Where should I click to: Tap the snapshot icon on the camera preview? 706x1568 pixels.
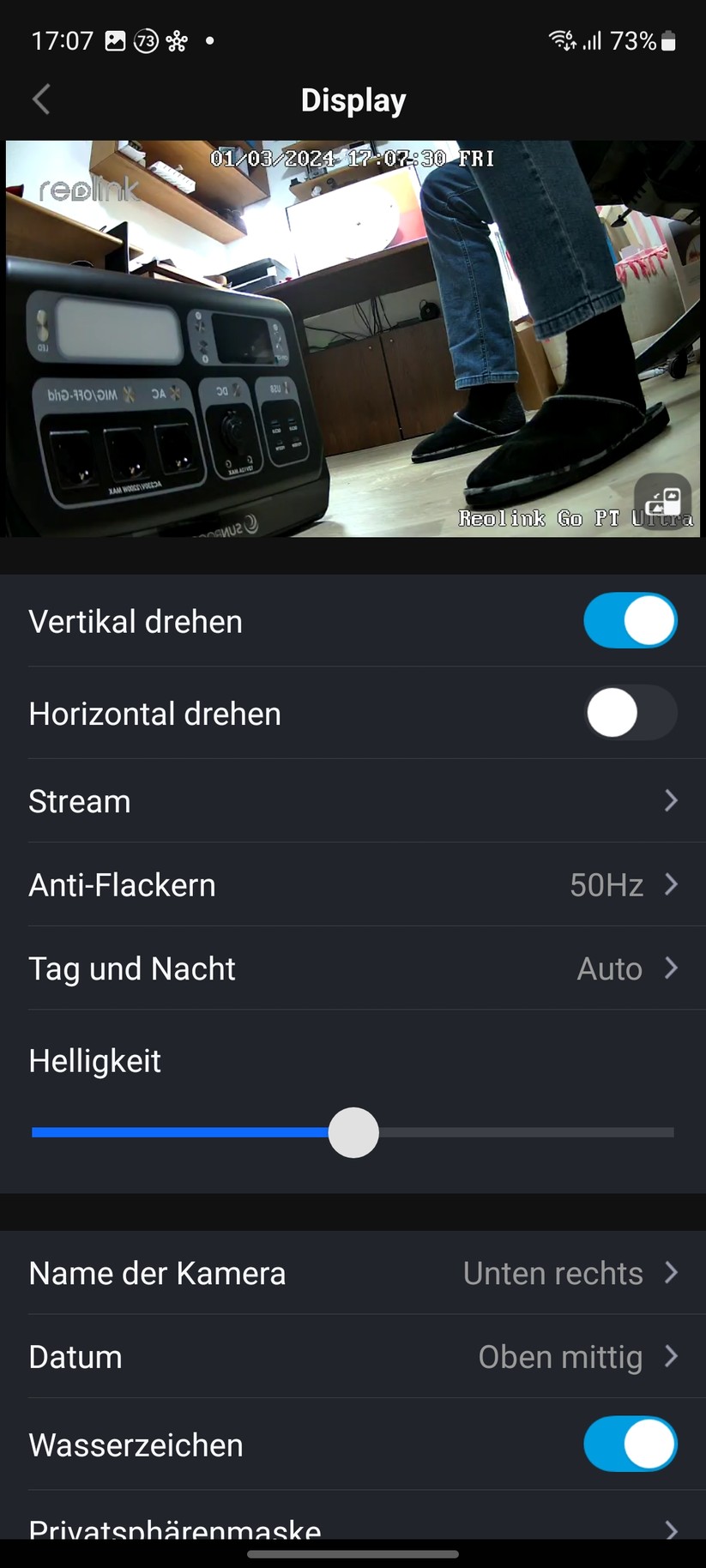pos(665,502)
